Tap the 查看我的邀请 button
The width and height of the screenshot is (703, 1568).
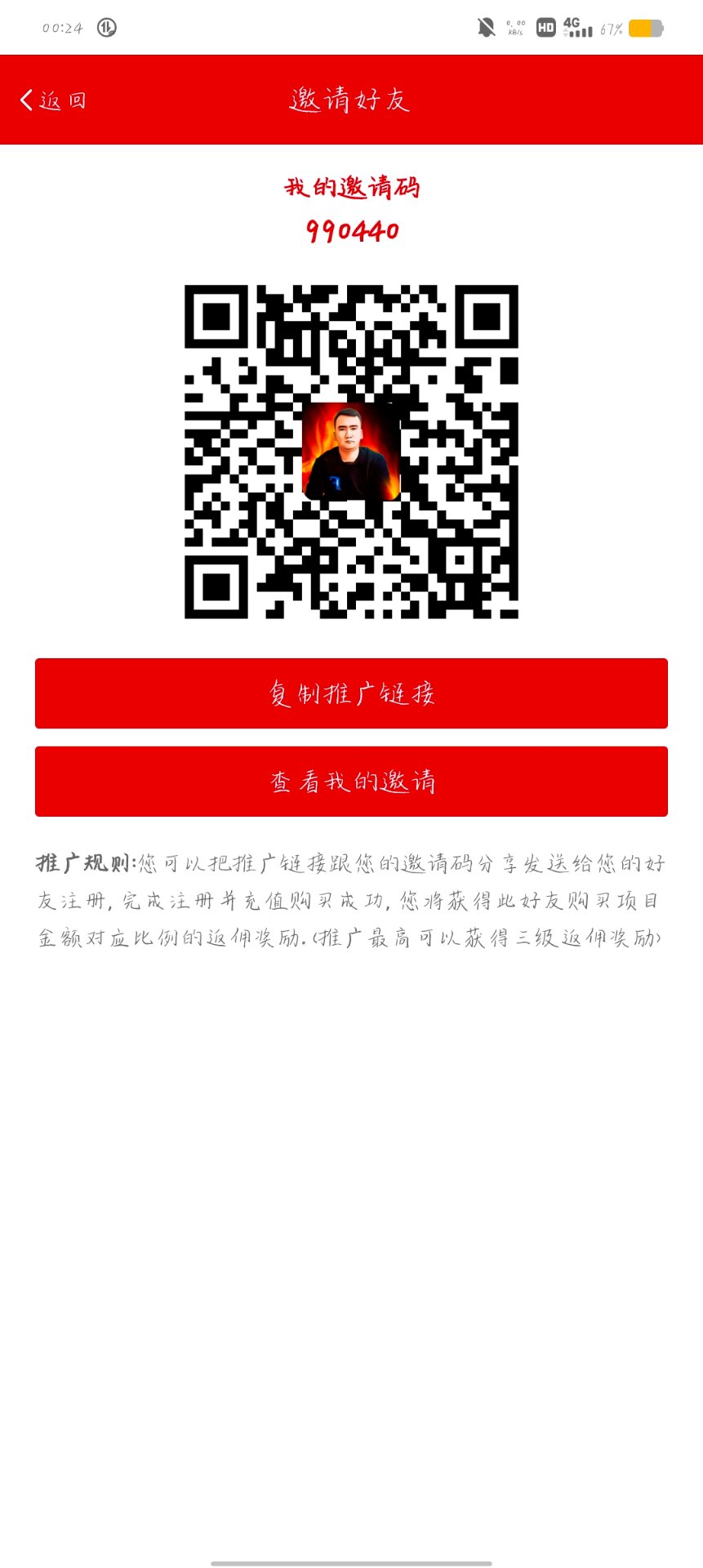coord(351,781)
